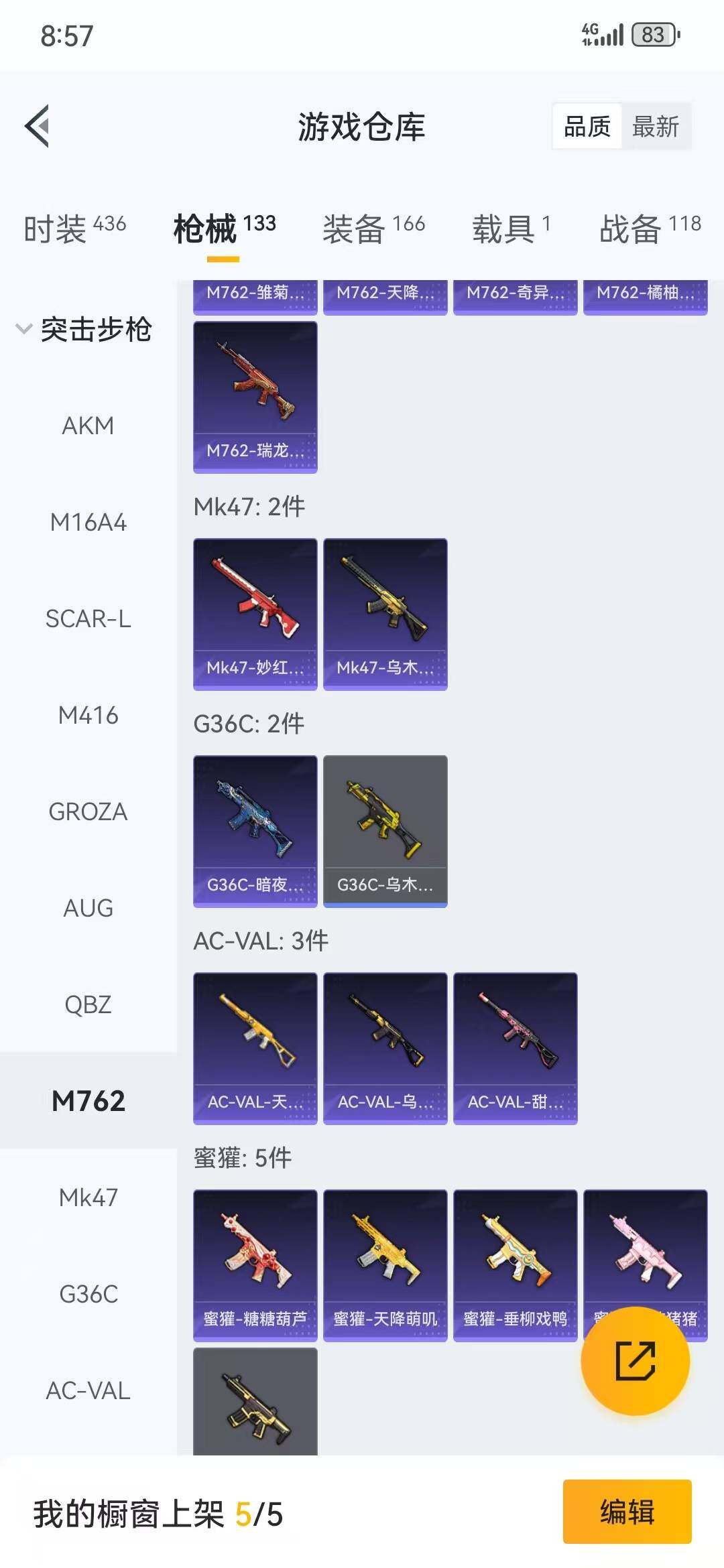This screenshot has width=724, height=1568.
Task: Select M416 in the weapon list
Action: tap(88, 716)
